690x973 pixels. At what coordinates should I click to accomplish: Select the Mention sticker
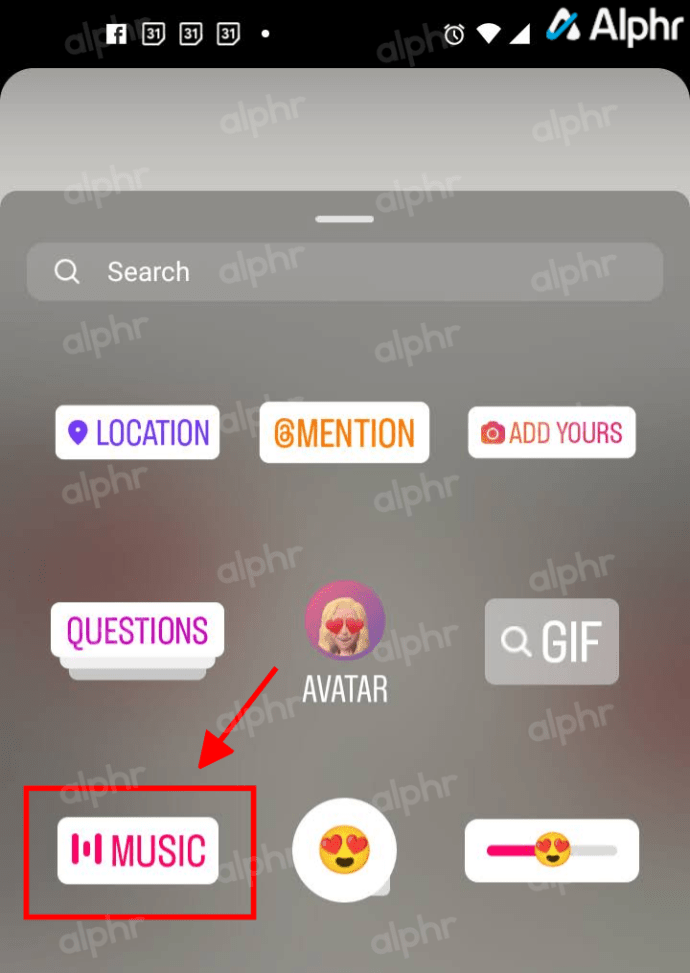344,433
